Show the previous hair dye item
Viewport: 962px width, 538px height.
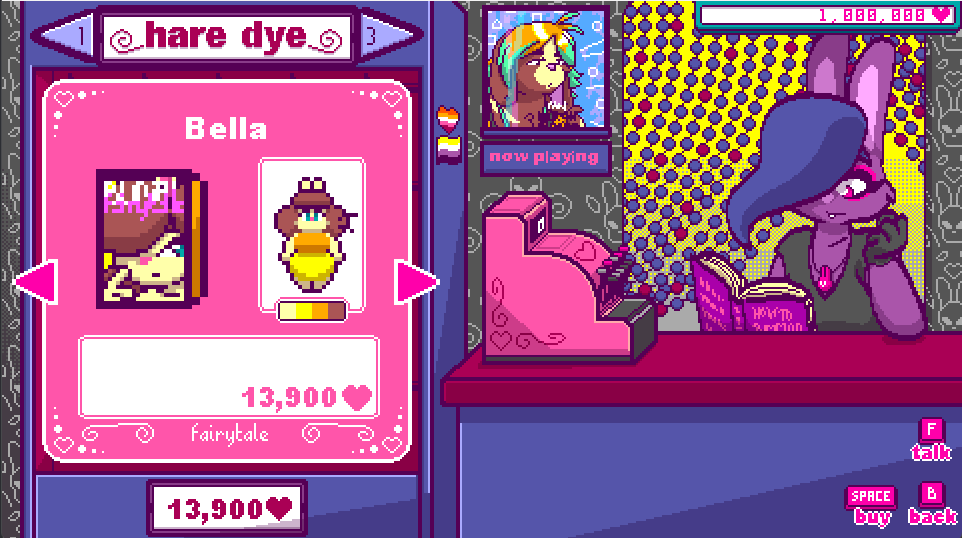tap(36, 282)
